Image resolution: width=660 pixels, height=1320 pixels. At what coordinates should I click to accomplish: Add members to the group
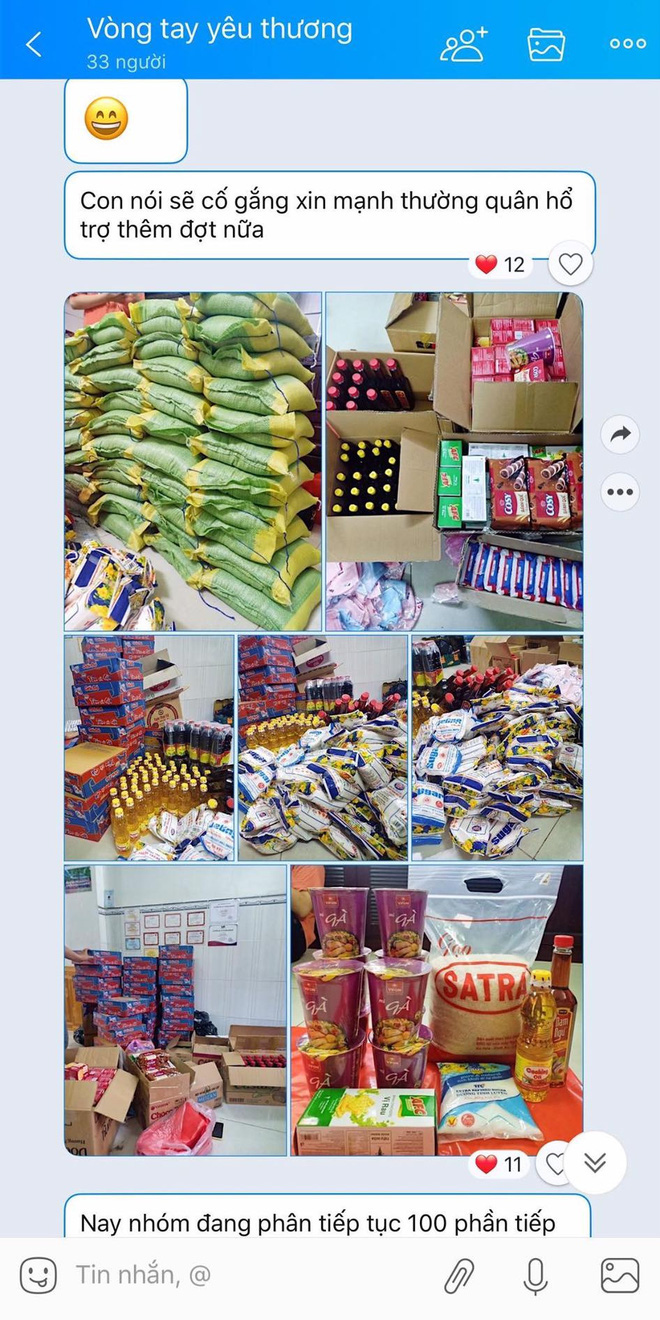(465, 44)
